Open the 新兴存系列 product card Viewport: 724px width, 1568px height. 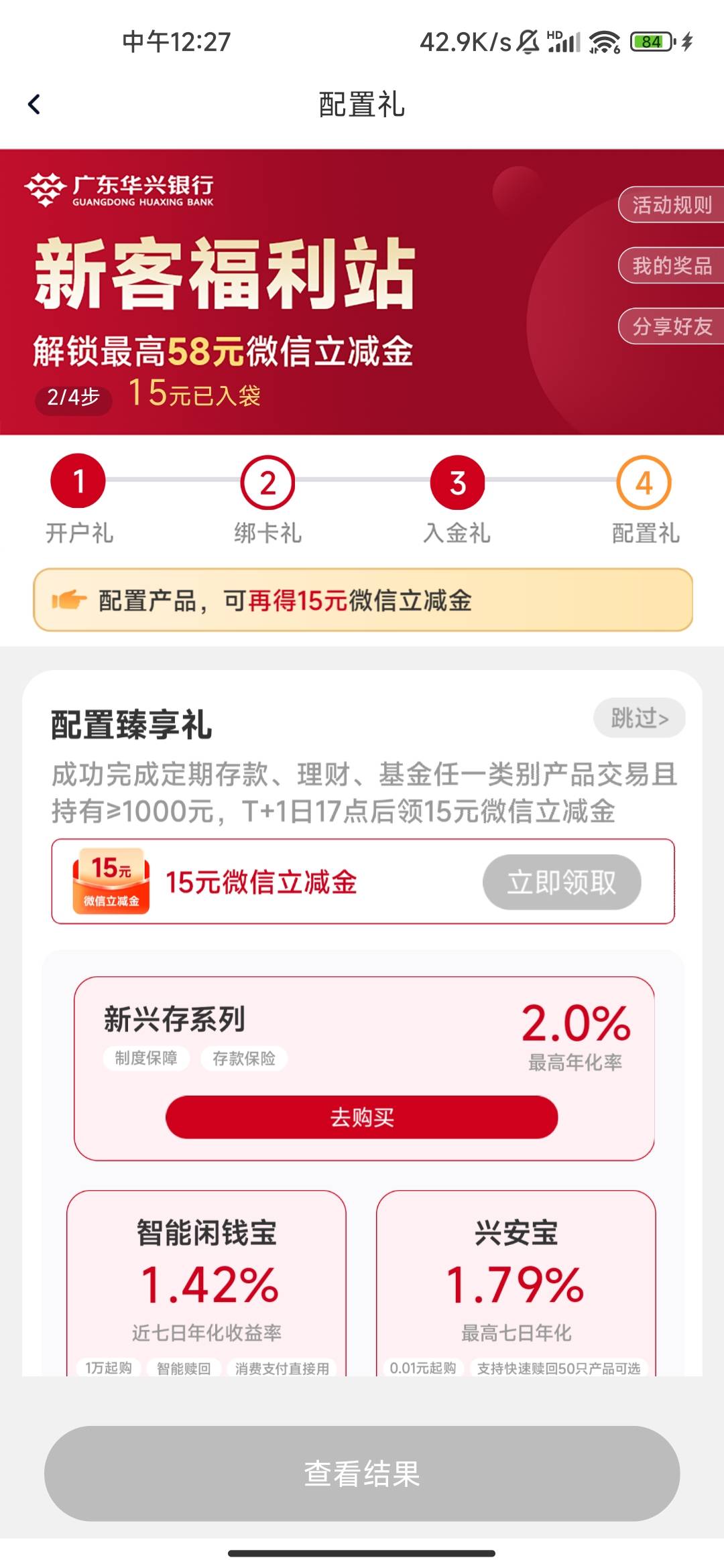click(364, 1069)
